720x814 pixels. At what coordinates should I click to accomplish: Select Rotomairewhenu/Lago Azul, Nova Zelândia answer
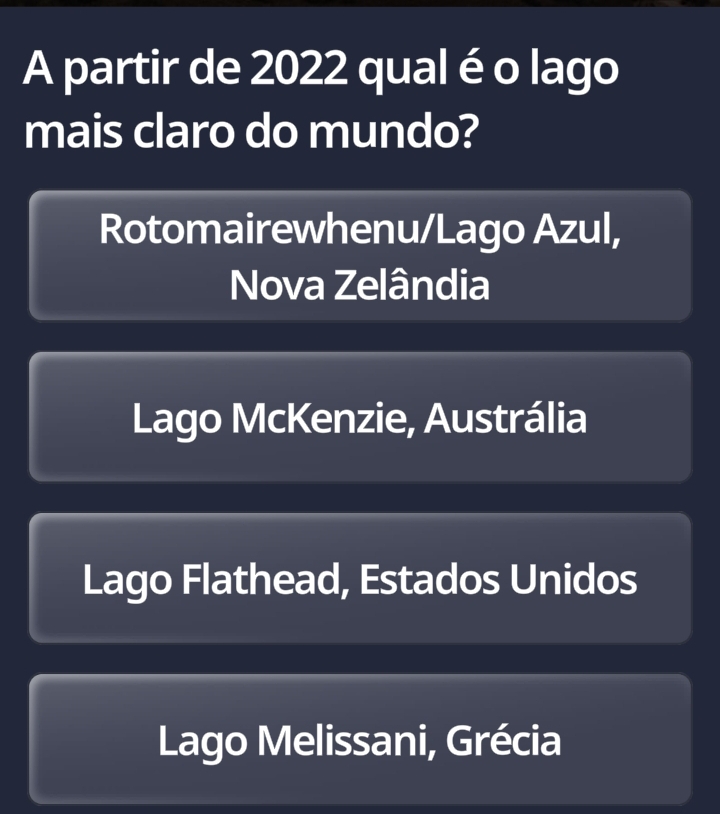pos(360,256)
